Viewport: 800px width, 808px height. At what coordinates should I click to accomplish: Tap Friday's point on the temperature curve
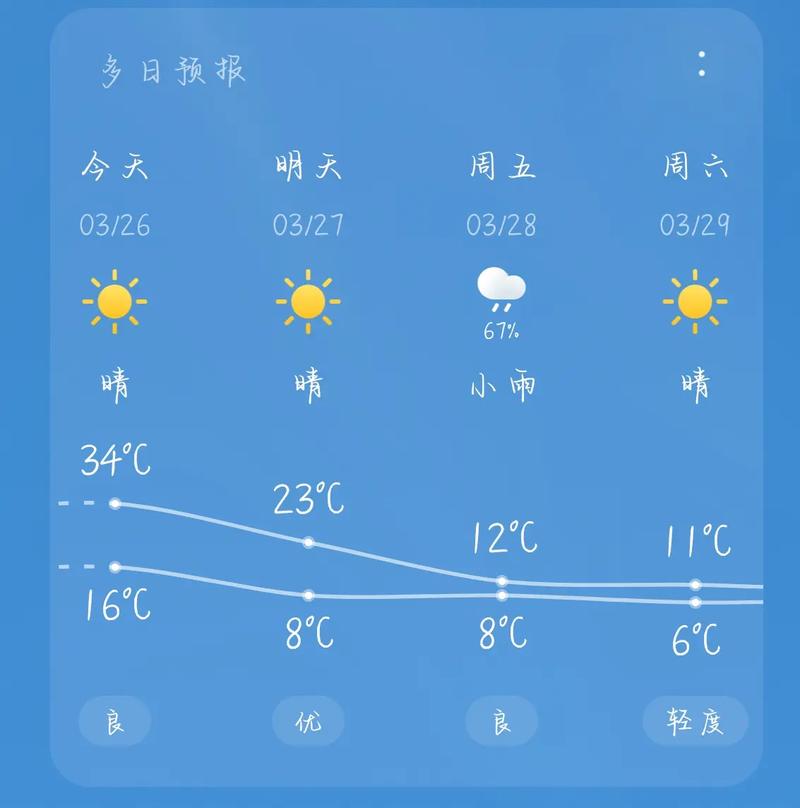500,578
